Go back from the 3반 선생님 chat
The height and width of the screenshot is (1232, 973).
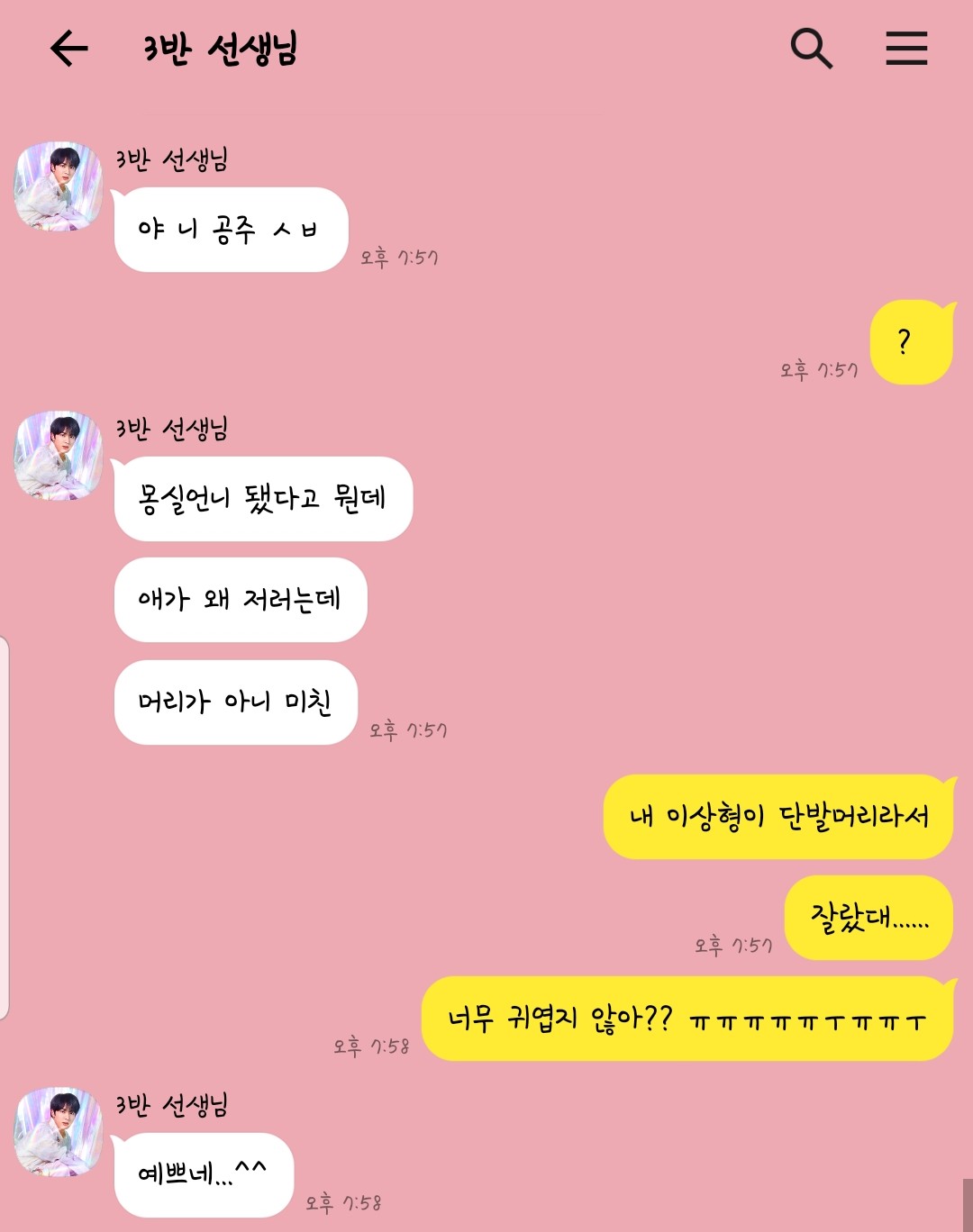68,48
